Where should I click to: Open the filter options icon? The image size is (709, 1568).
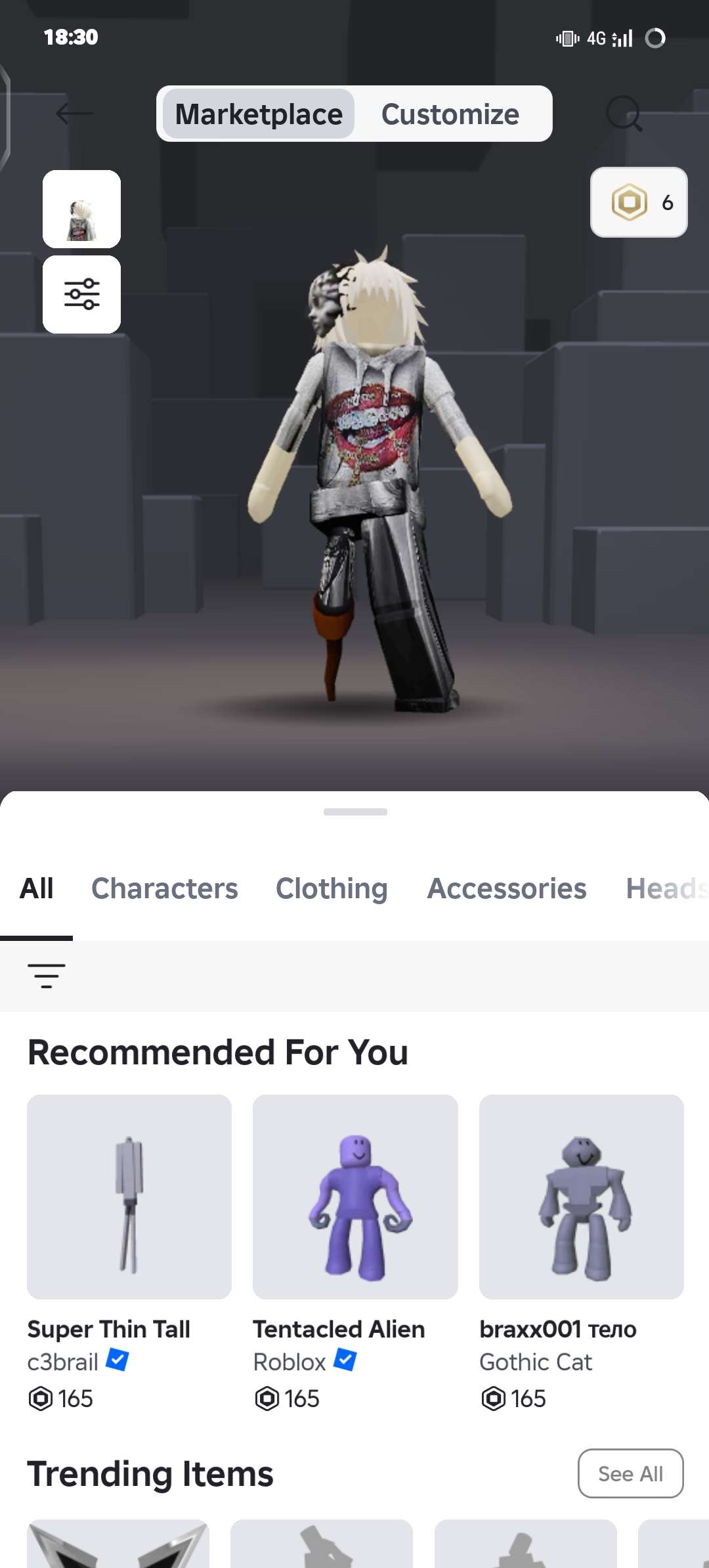coord(47,976)
